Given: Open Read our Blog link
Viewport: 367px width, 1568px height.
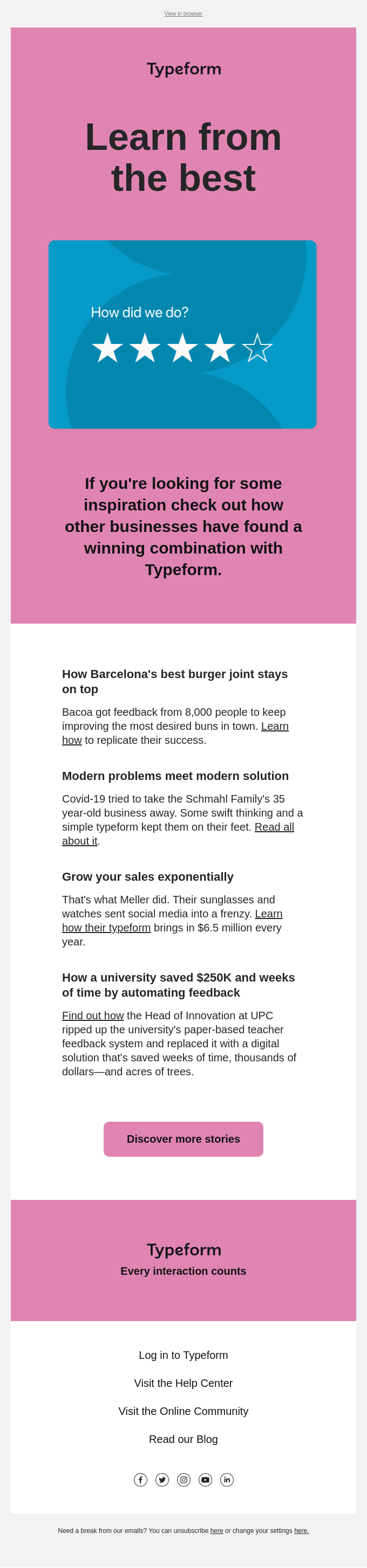Looking at the screenshot, I should [183, 1439].
